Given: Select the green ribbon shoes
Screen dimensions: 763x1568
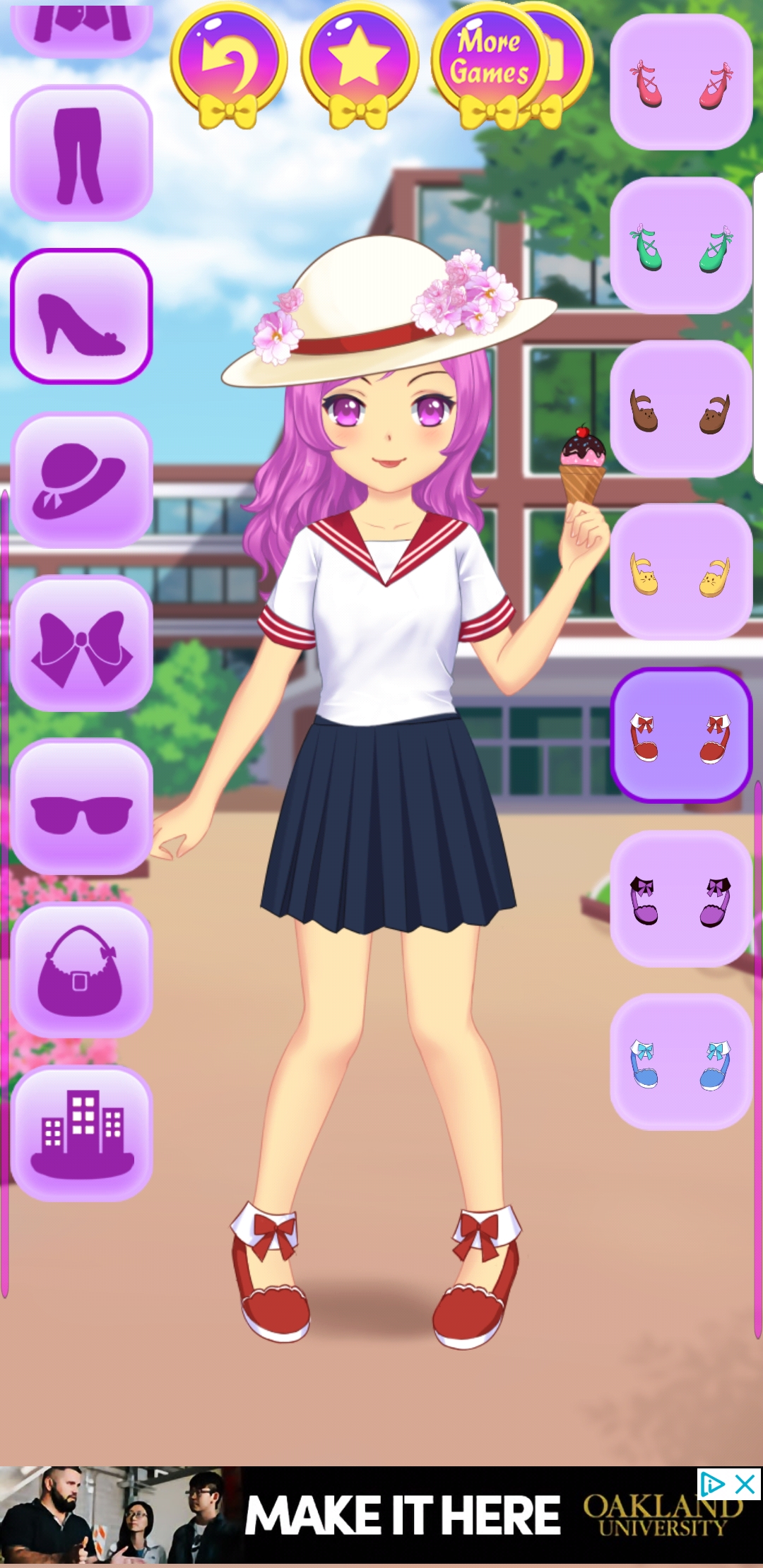Looking at the screenshot, I should tap(681, 246).
